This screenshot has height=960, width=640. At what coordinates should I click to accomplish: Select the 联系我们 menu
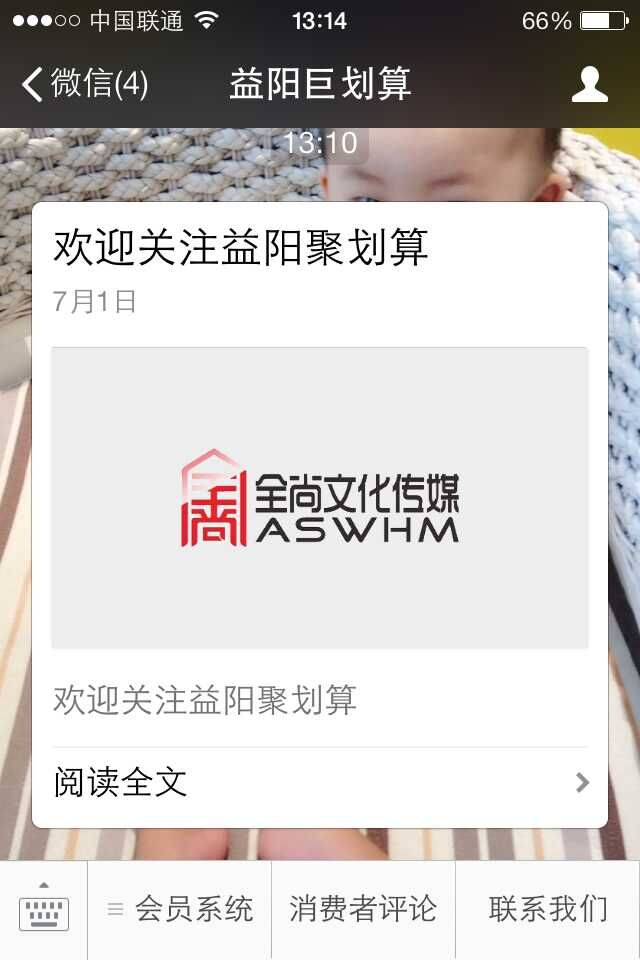[548, 909]
